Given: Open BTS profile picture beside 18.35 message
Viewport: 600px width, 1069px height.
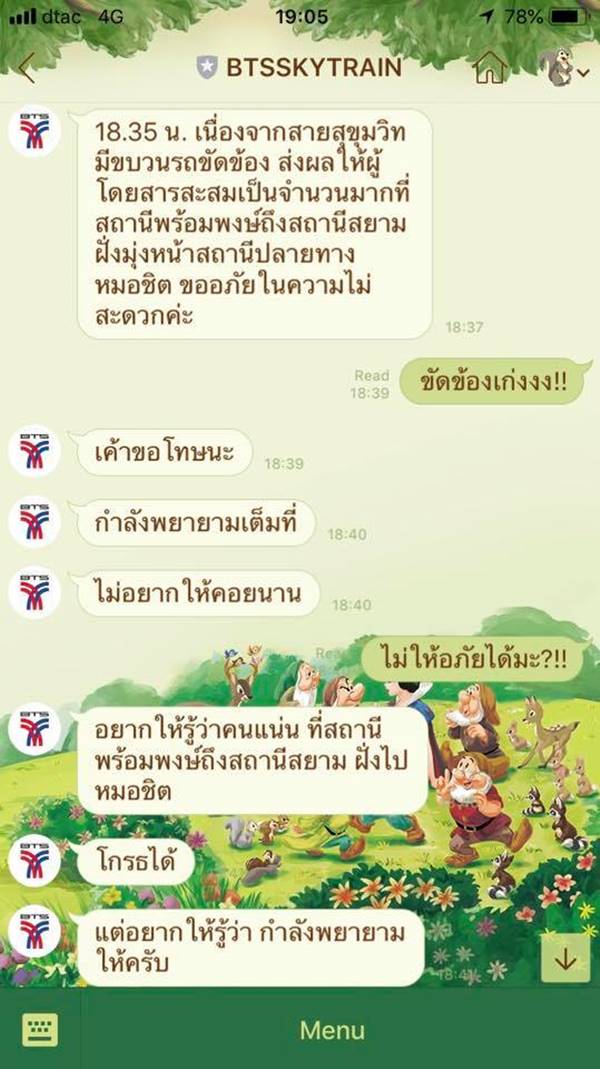Looking at the screenshot, I should click(34, 131).
